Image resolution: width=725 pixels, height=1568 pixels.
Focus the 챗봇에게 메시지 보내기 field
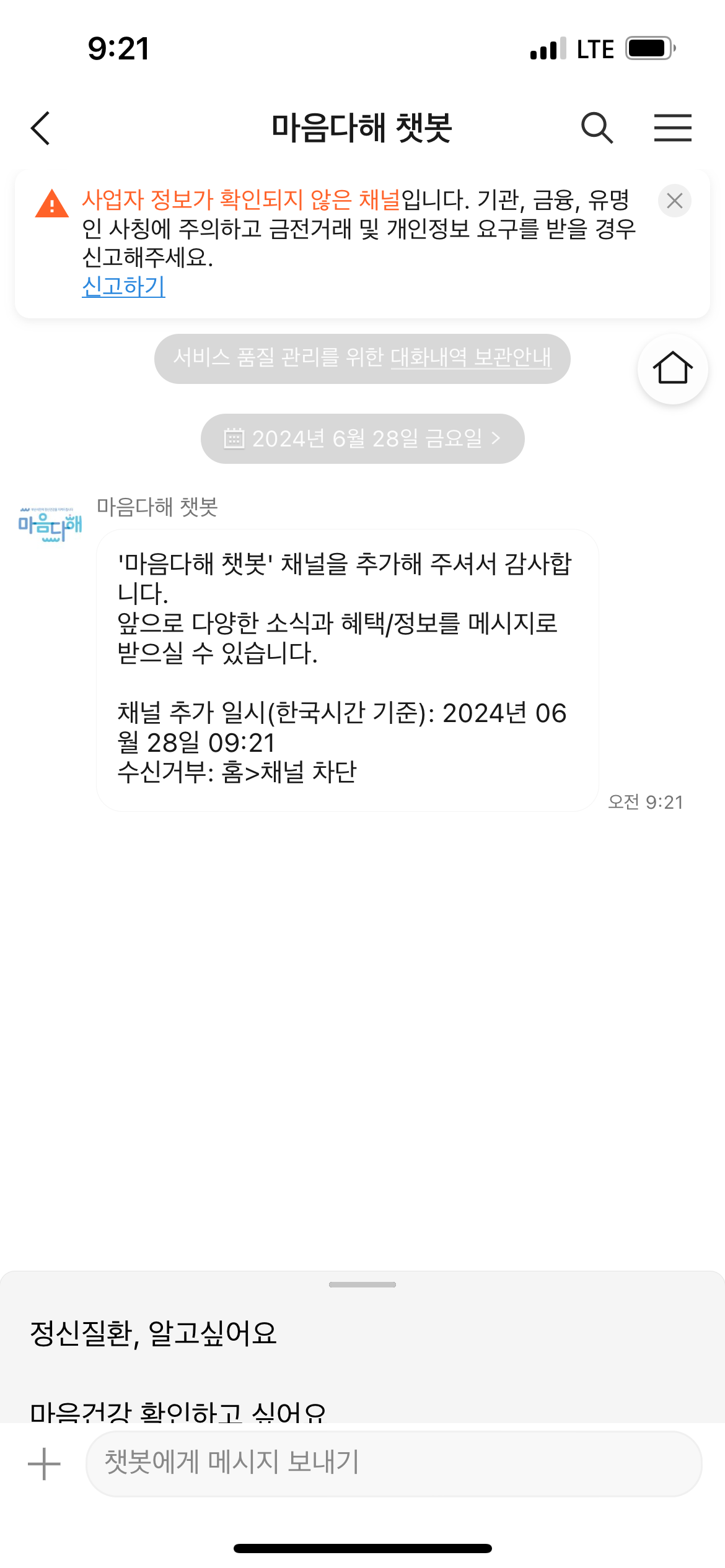pyautogui.click(x=393, y=1464)
